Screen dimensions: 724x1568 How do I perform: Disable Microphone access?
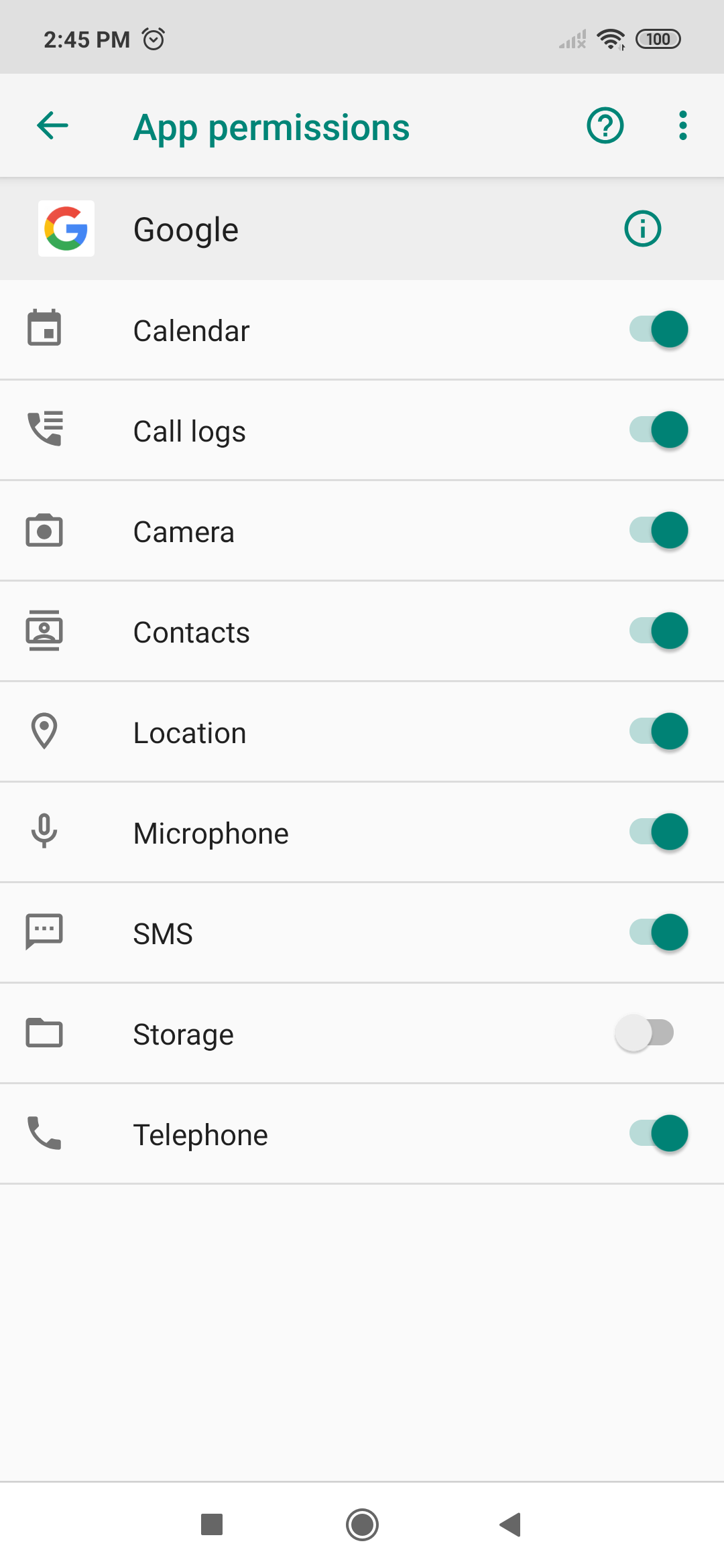coord(658,832)
